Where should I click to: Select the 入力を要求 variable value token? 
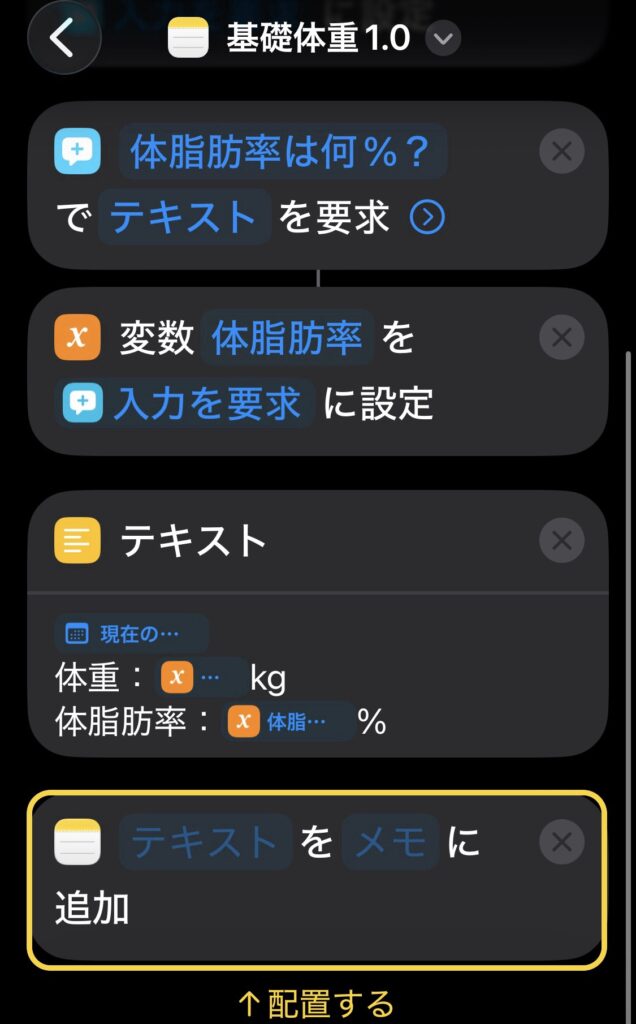pyautogui.click(x=186, y=403)
